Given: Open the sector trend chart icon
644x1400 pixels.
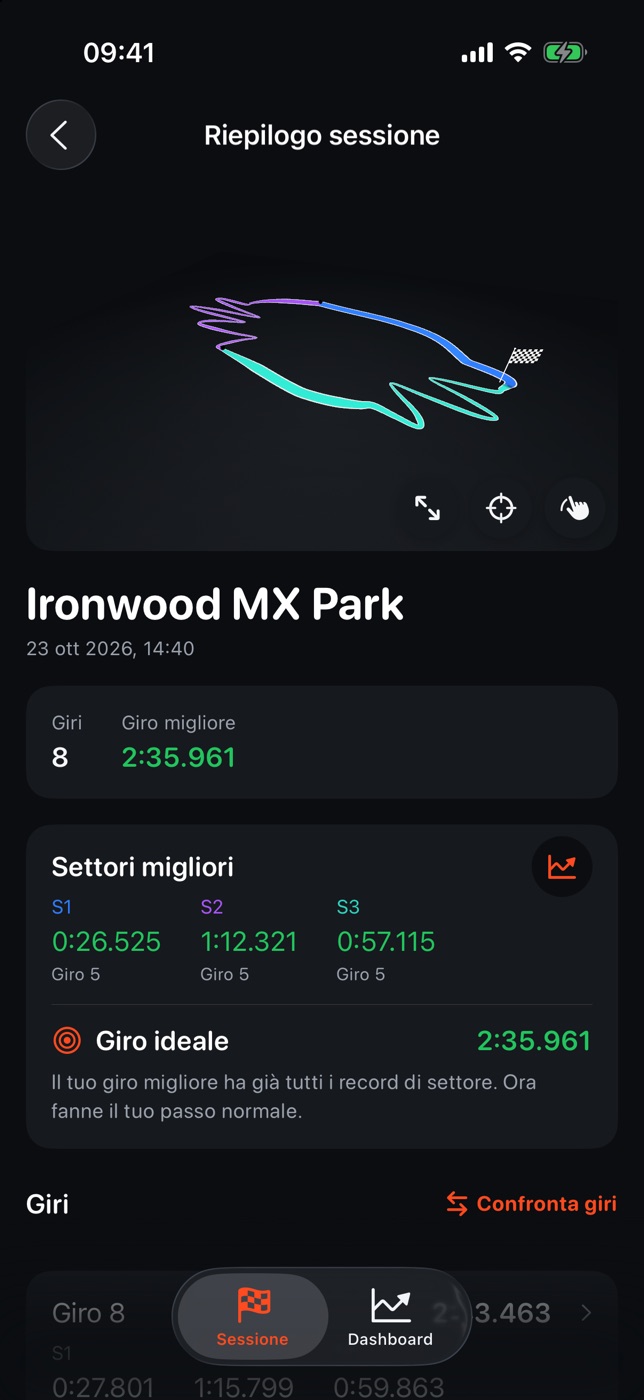Looking at the screenshot, I should (562, 866).
